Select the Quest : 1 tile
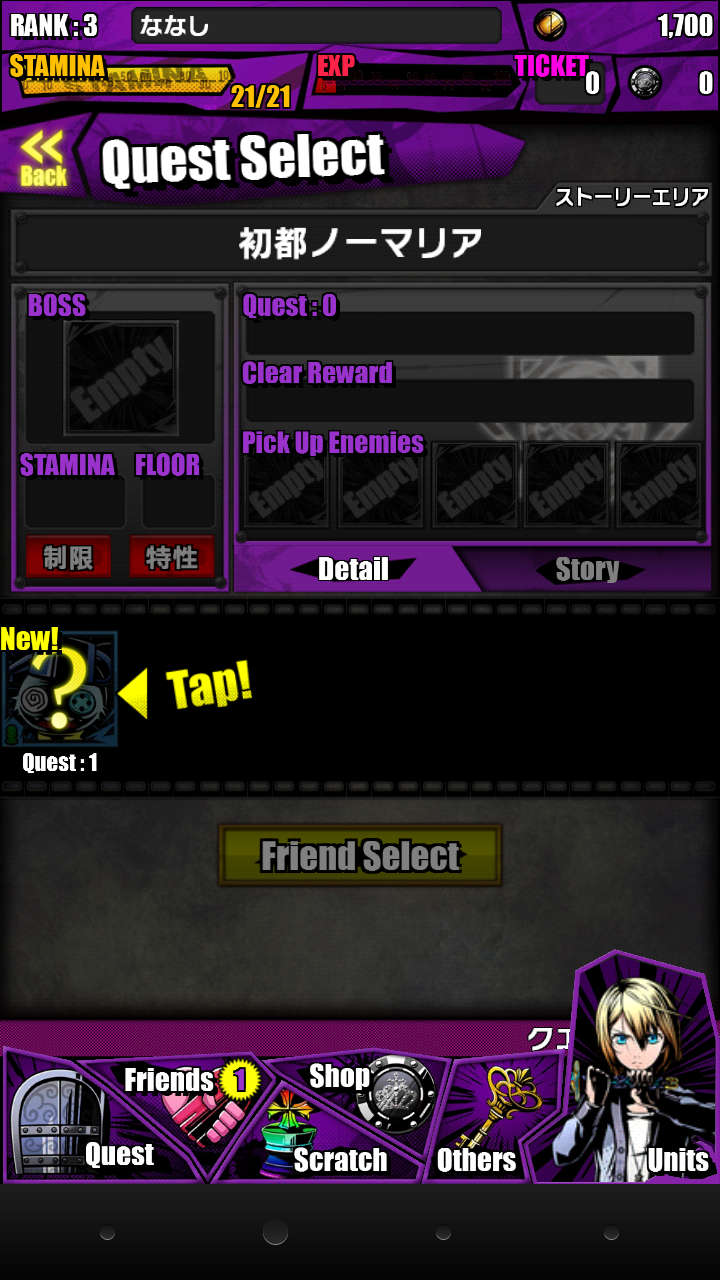Viewport: 720px width, 1280px height. (60, 690)
